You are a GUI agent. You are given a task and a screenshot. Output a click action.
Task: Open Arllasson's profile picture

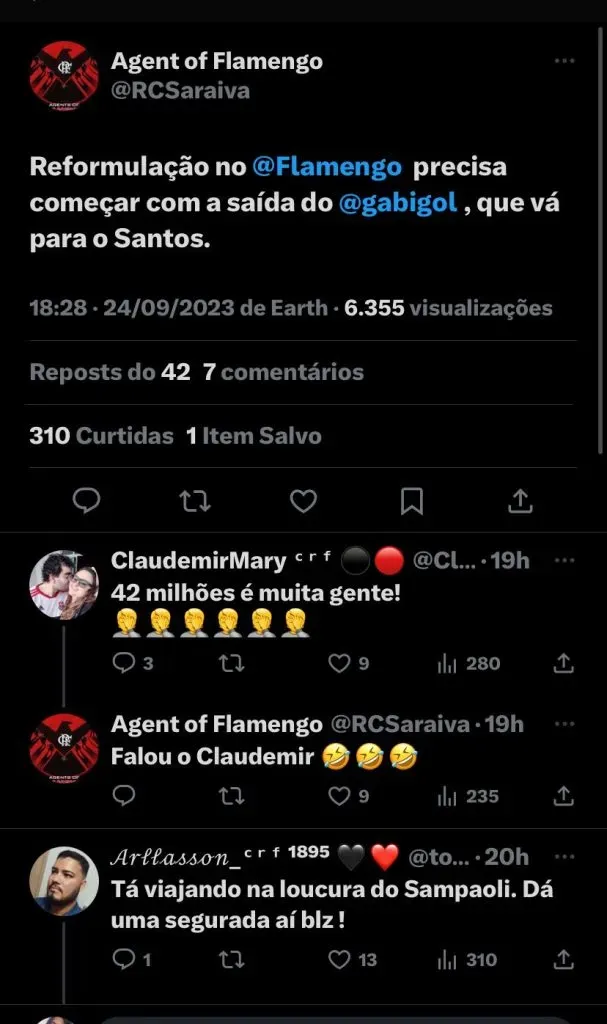(x=64, y=882)
